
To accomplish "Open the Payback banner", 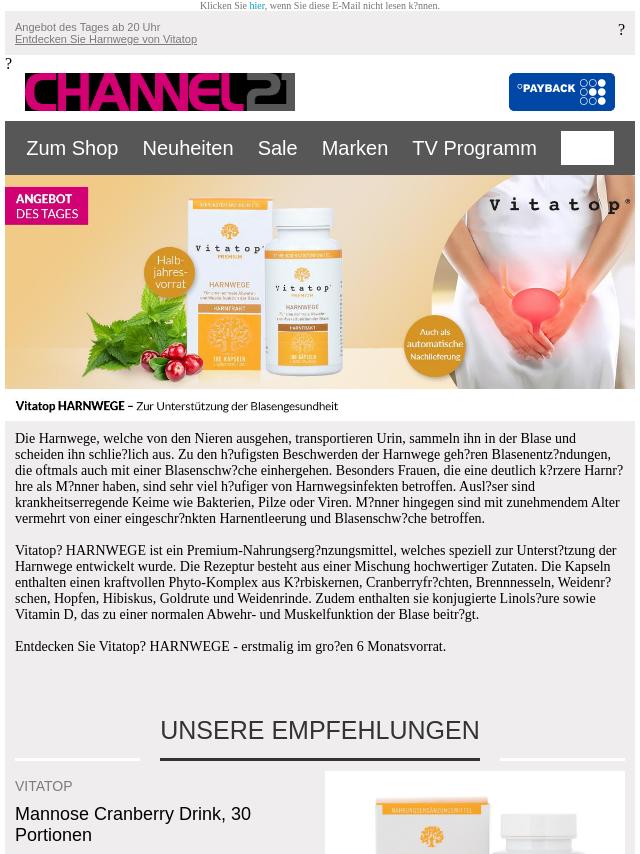I will tap(561, 92).
